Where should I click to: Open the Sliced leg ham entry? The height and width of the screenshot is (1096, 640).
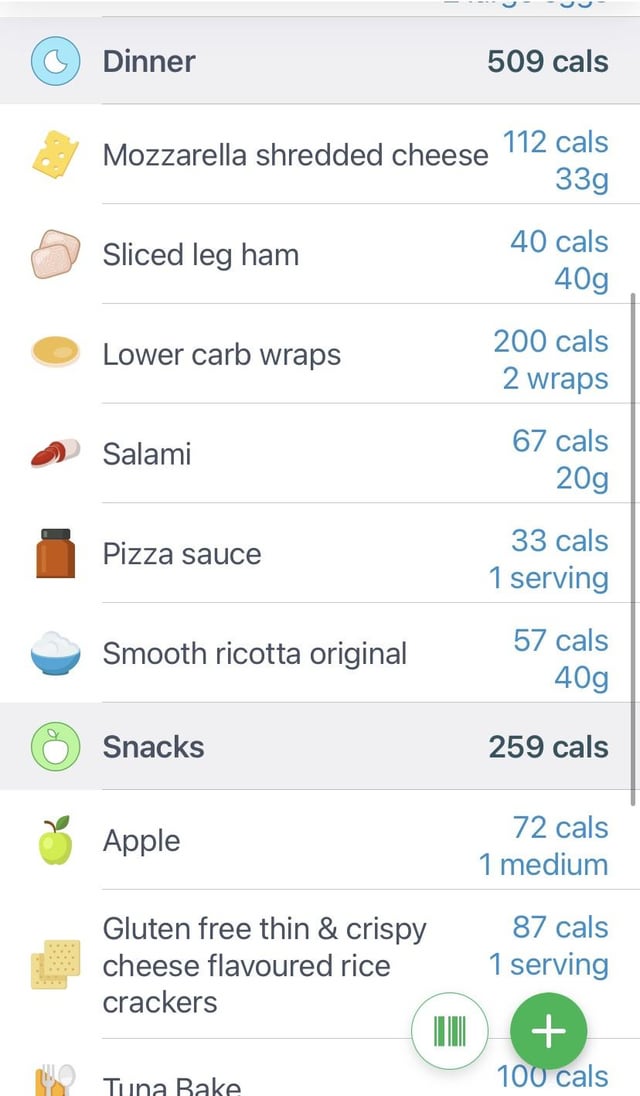pos(320,254)
